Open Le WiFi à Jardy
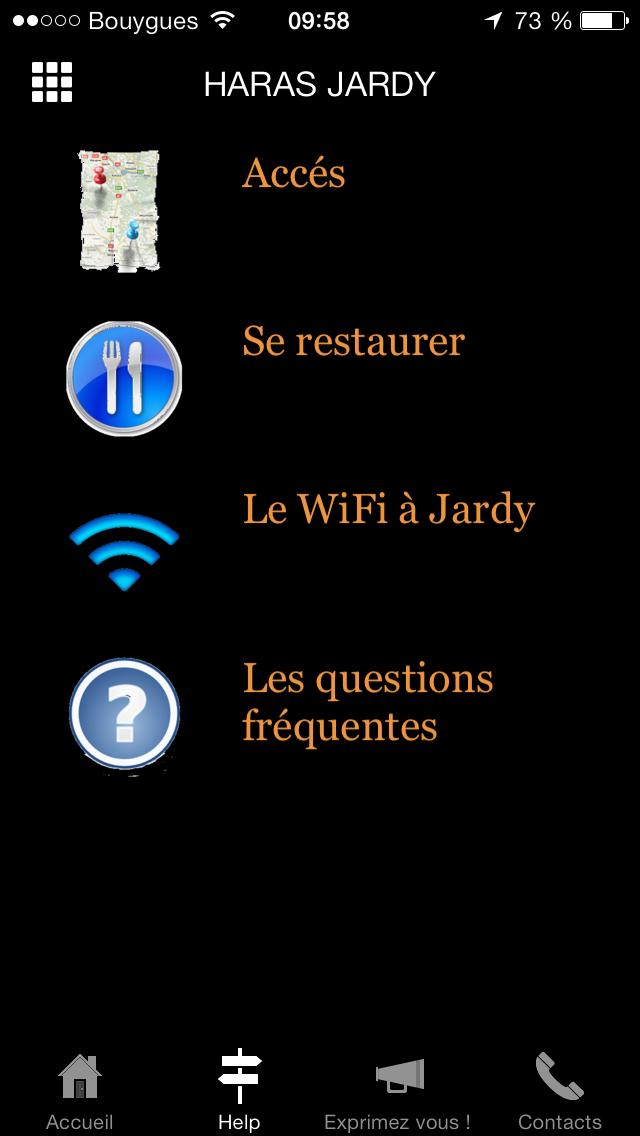The width and height of the screenshot is (640, 1136). click(x=388, y=510)
